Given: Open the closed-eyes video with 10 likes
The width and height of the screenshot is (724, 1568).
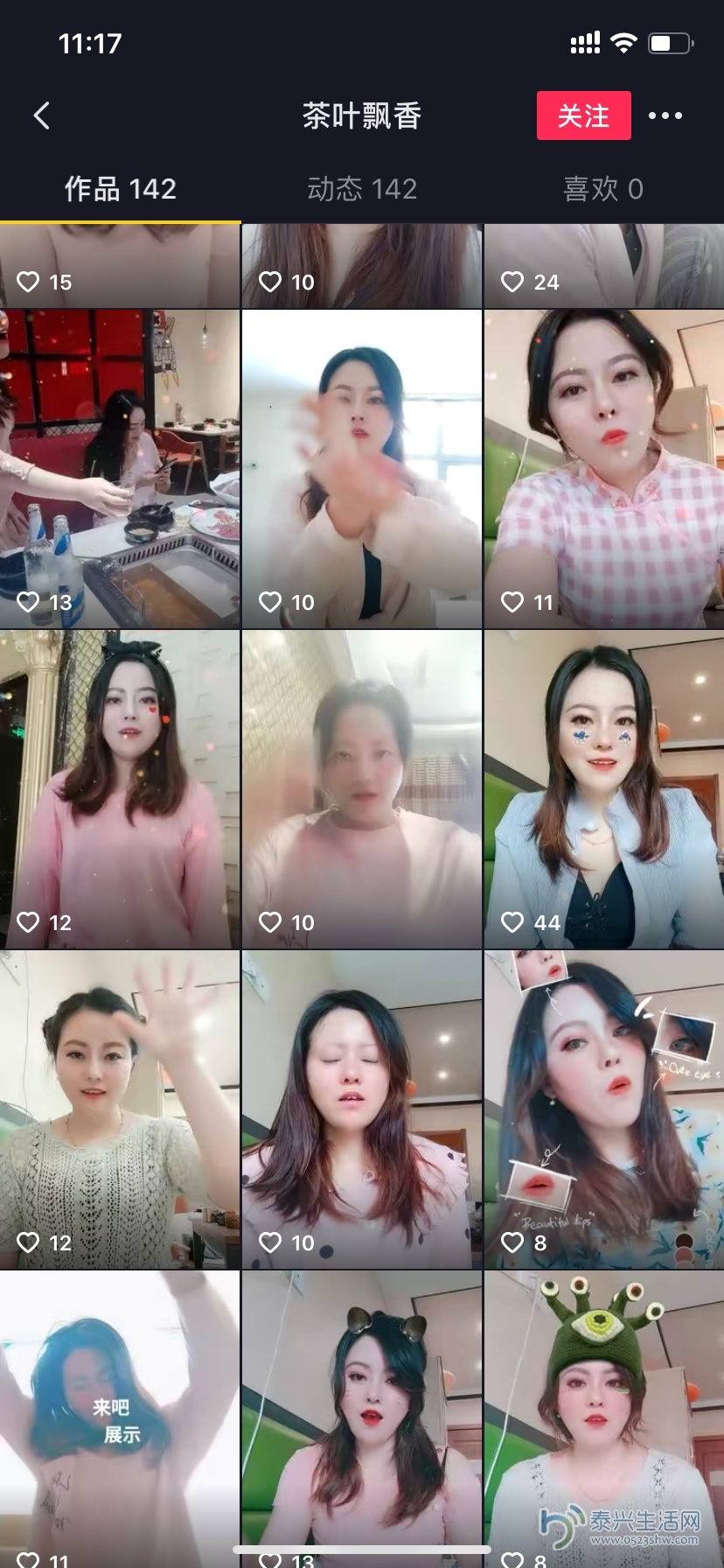Looking at the screenshot, I should click(x=362, y=1109).
